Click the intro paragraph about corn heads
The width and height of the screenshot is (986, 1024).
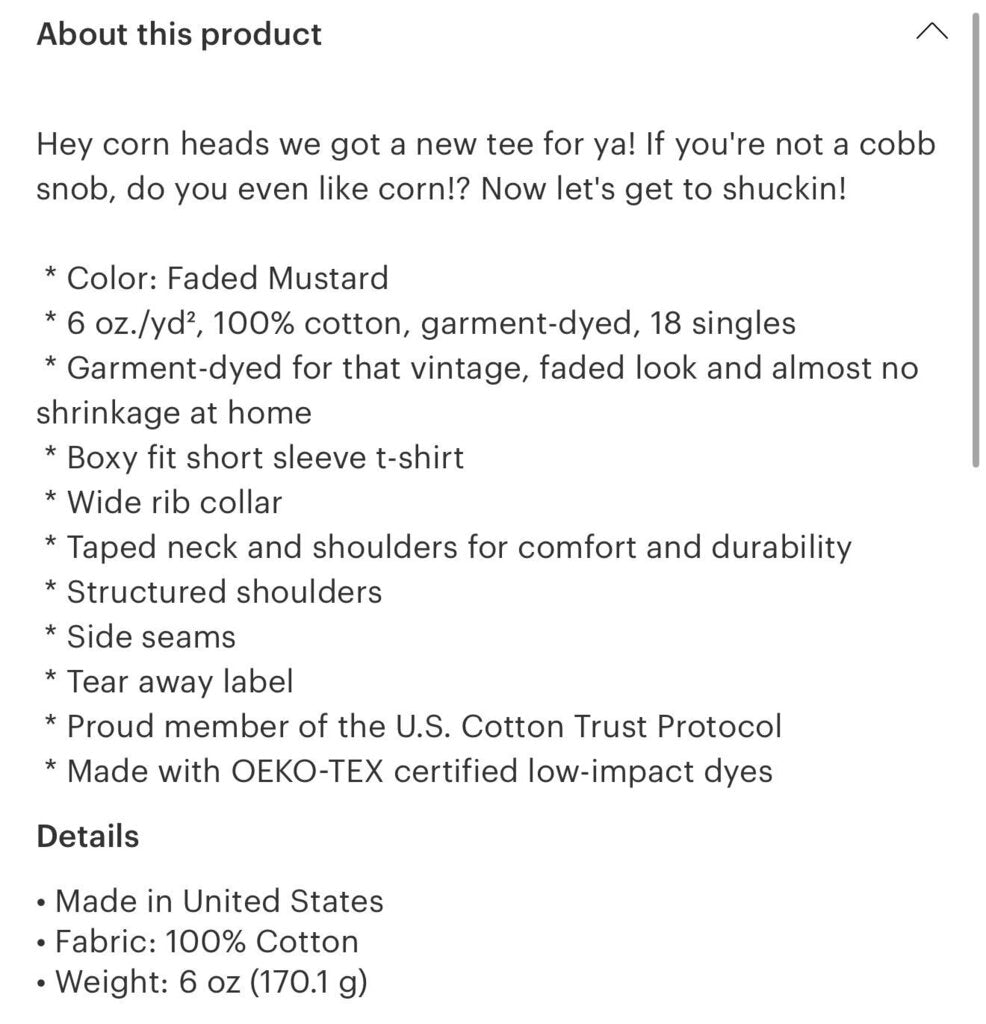point(486,166)
